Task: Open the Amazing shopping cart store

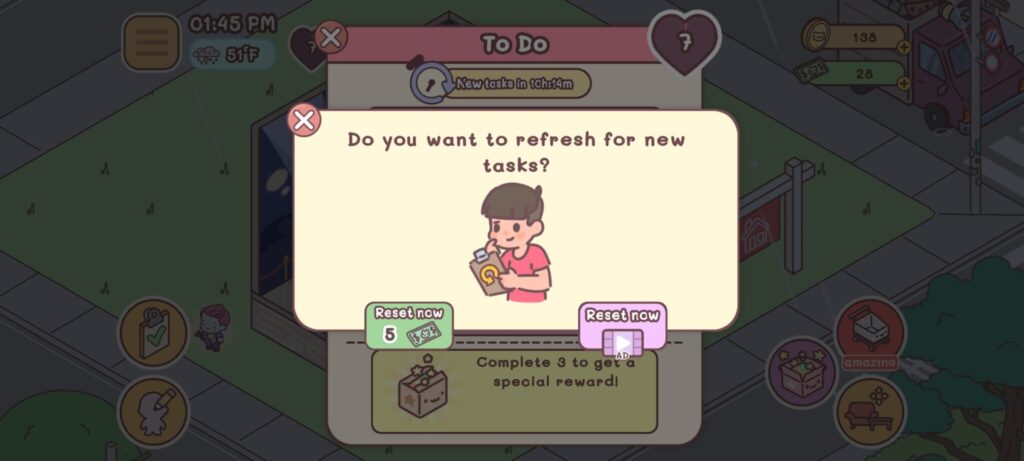Action: click(869, 333)
